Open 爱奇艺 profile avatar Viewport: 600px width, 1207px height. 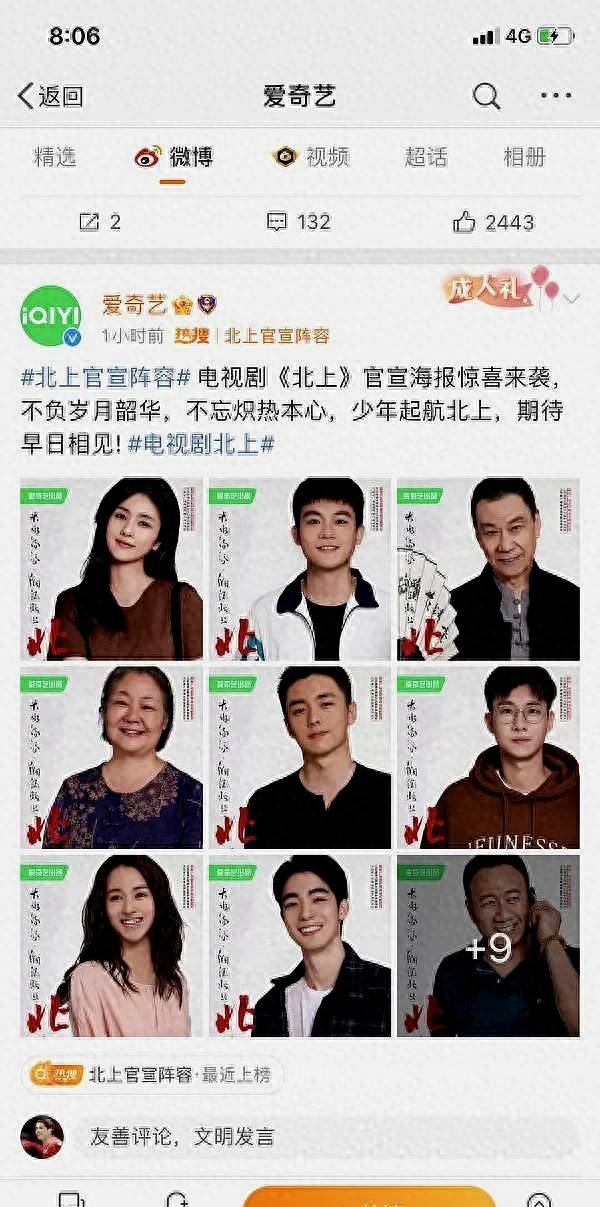pos(50,316)
